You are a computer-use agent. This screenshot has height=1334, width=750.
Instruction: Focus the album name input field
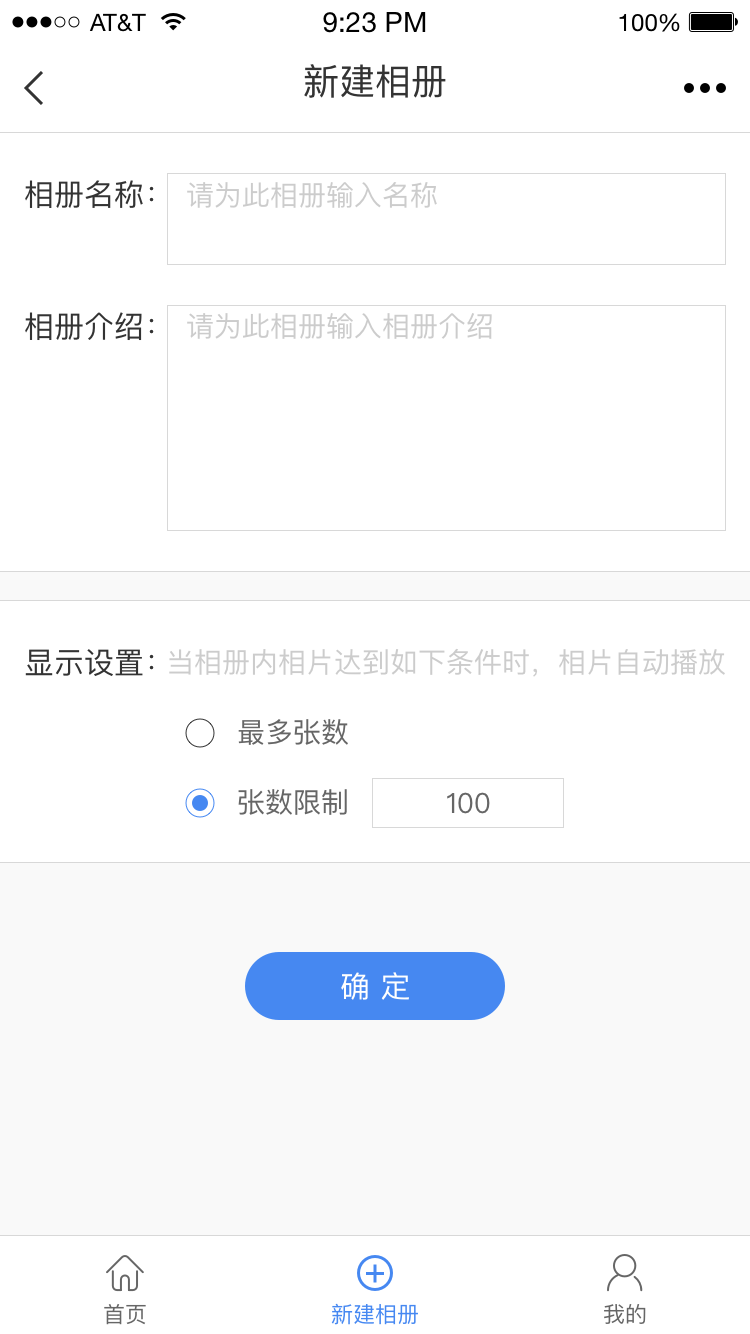click(x=446, y=219)
